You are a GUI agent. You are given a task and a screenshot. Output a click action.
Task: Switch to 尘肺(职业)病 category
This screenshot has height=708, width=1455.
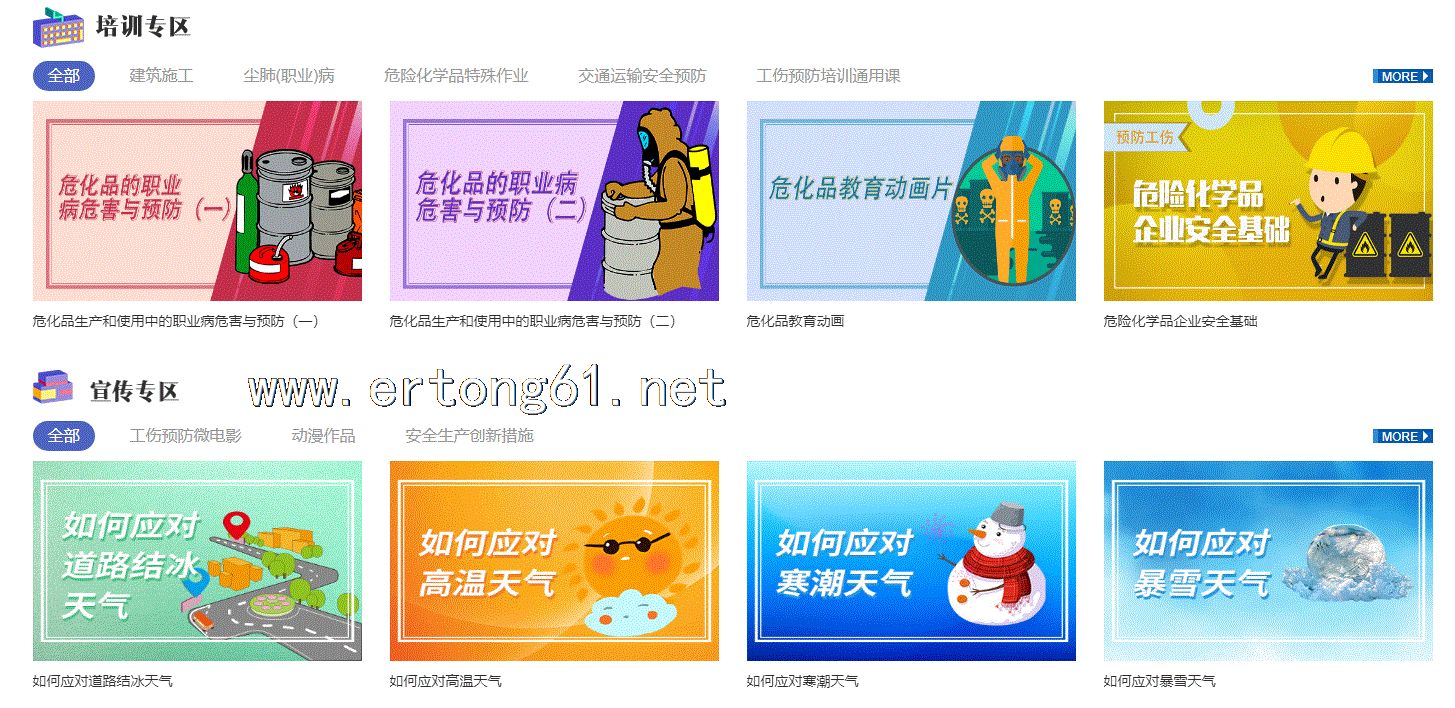(288, 76)
